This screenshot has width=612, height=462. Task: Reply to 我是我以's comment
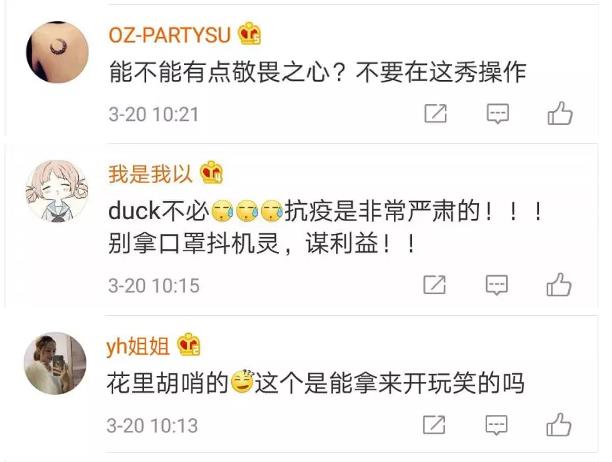(x=497, y=285)
